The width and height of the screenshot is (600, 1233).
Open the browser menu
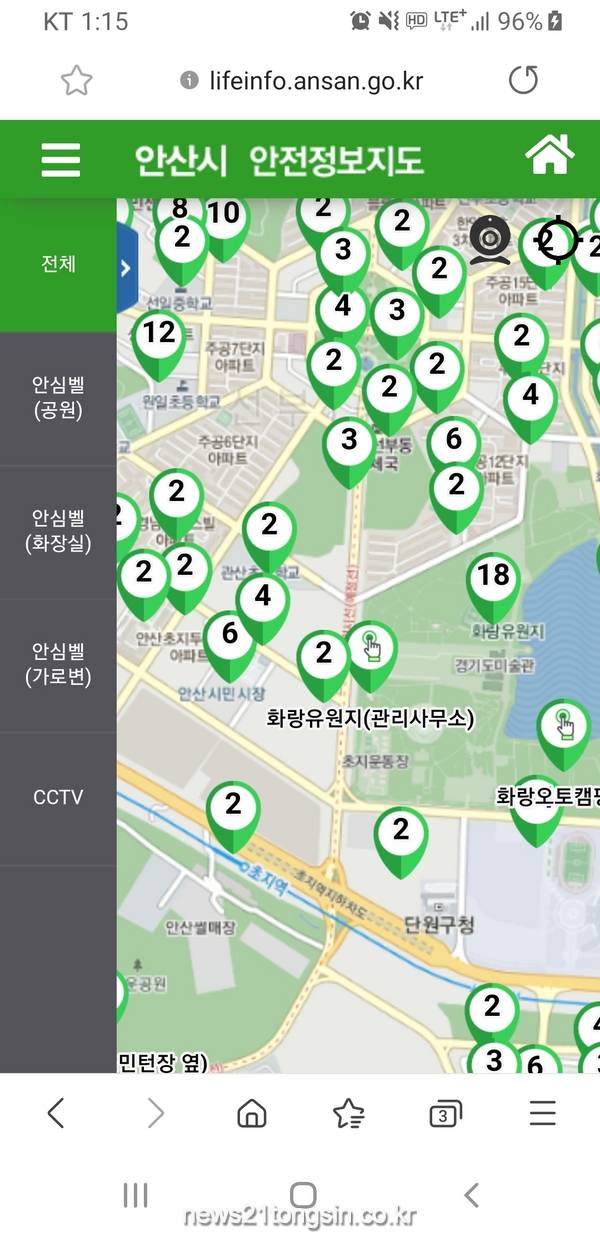pos(542,1113)
